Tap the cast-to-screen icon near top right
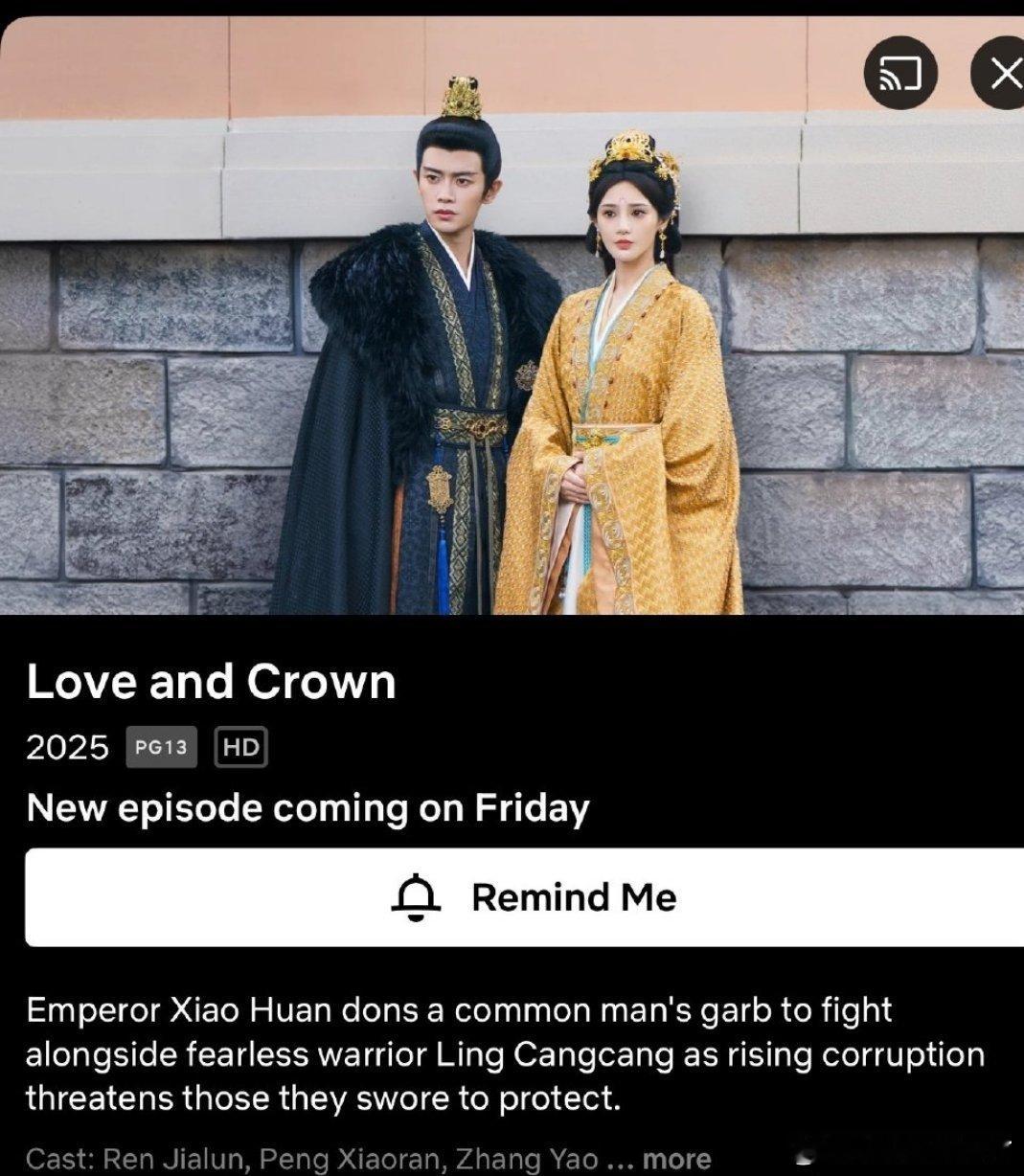This screenshot has height=1176, width=1024. tap(899, 73)
